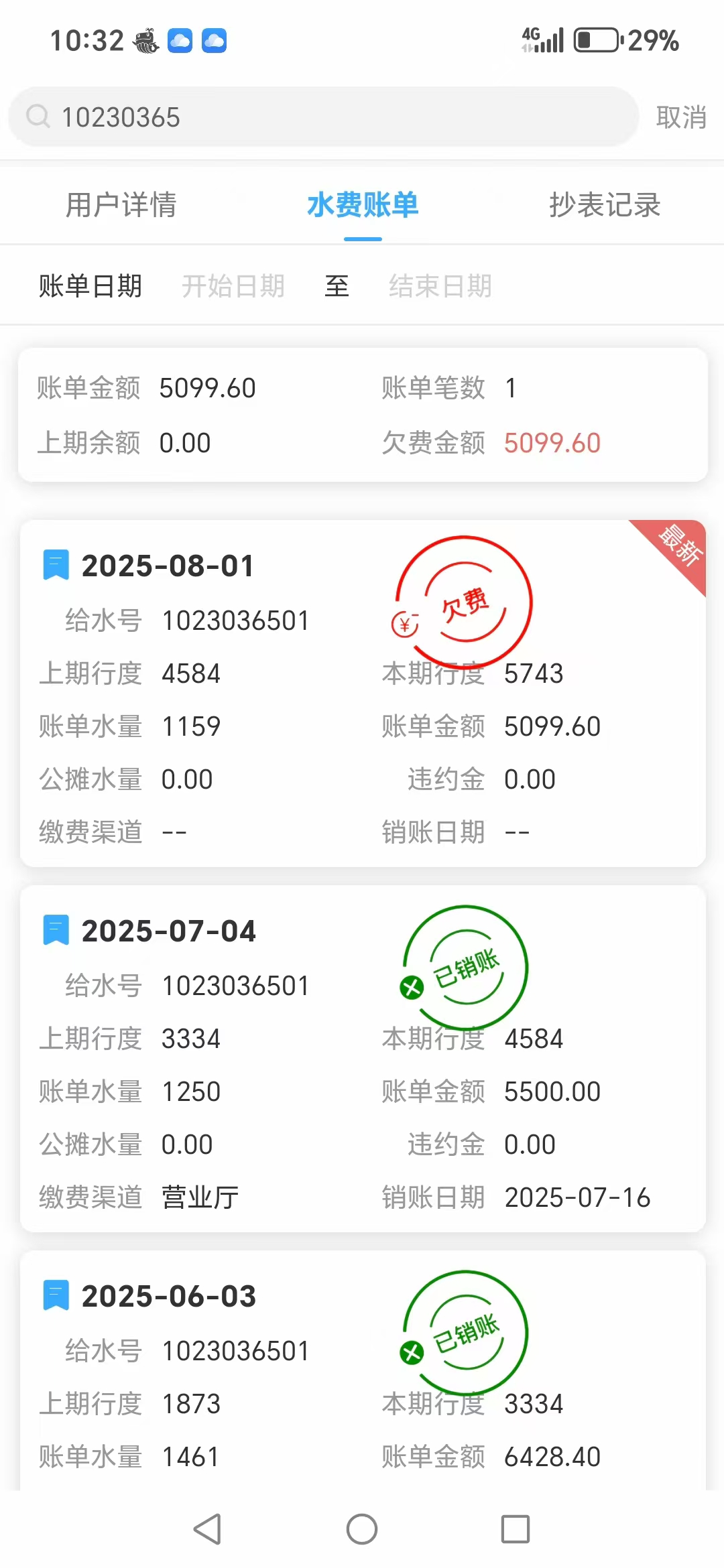Image resolution: width=724 pixels, height=1568 pixels.
Task: Select the 水费账单 tab
Action: pyautogui.click(x=363, y=205)
